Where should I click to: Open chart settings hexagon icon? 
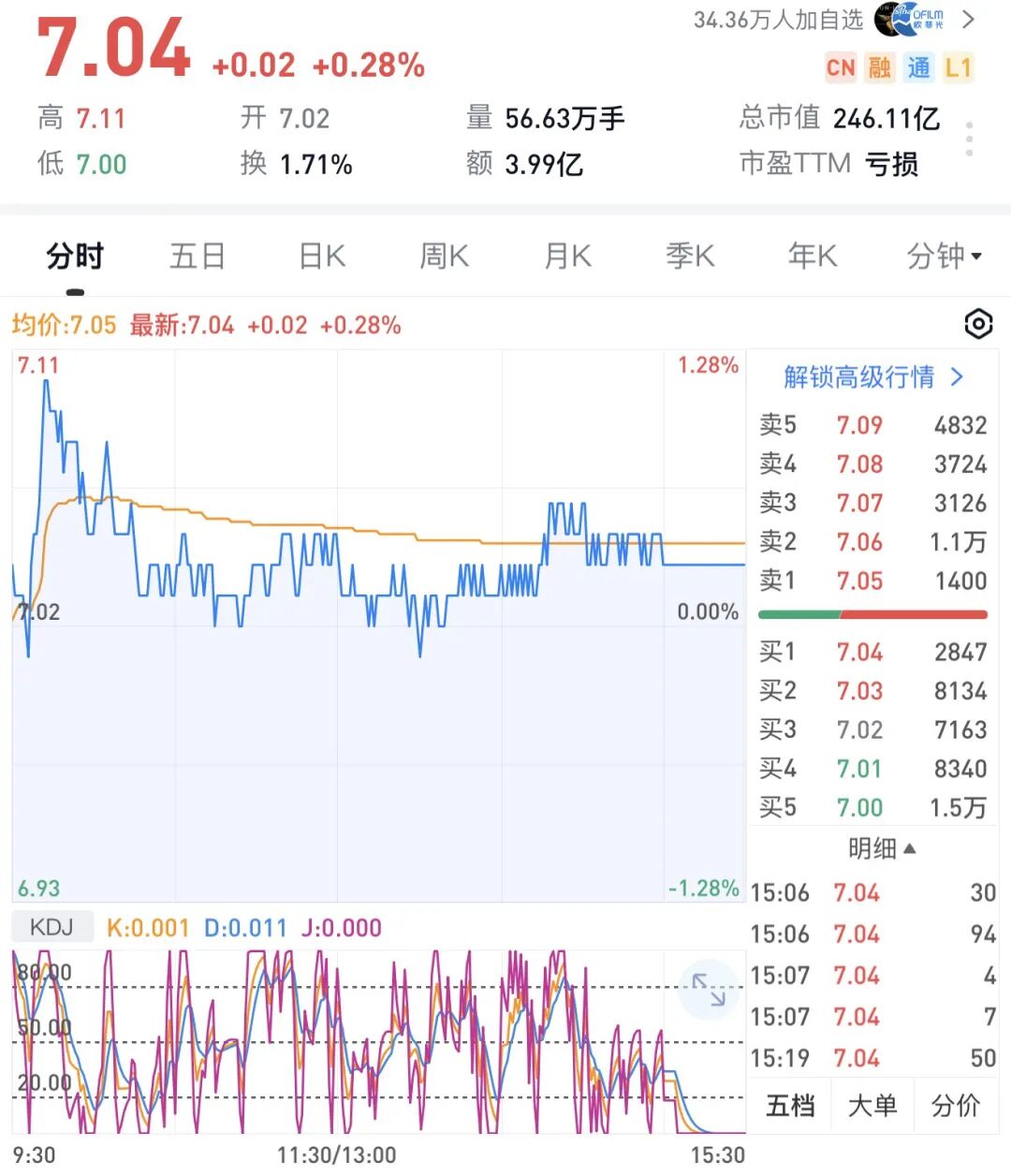[x=978, y=324]
